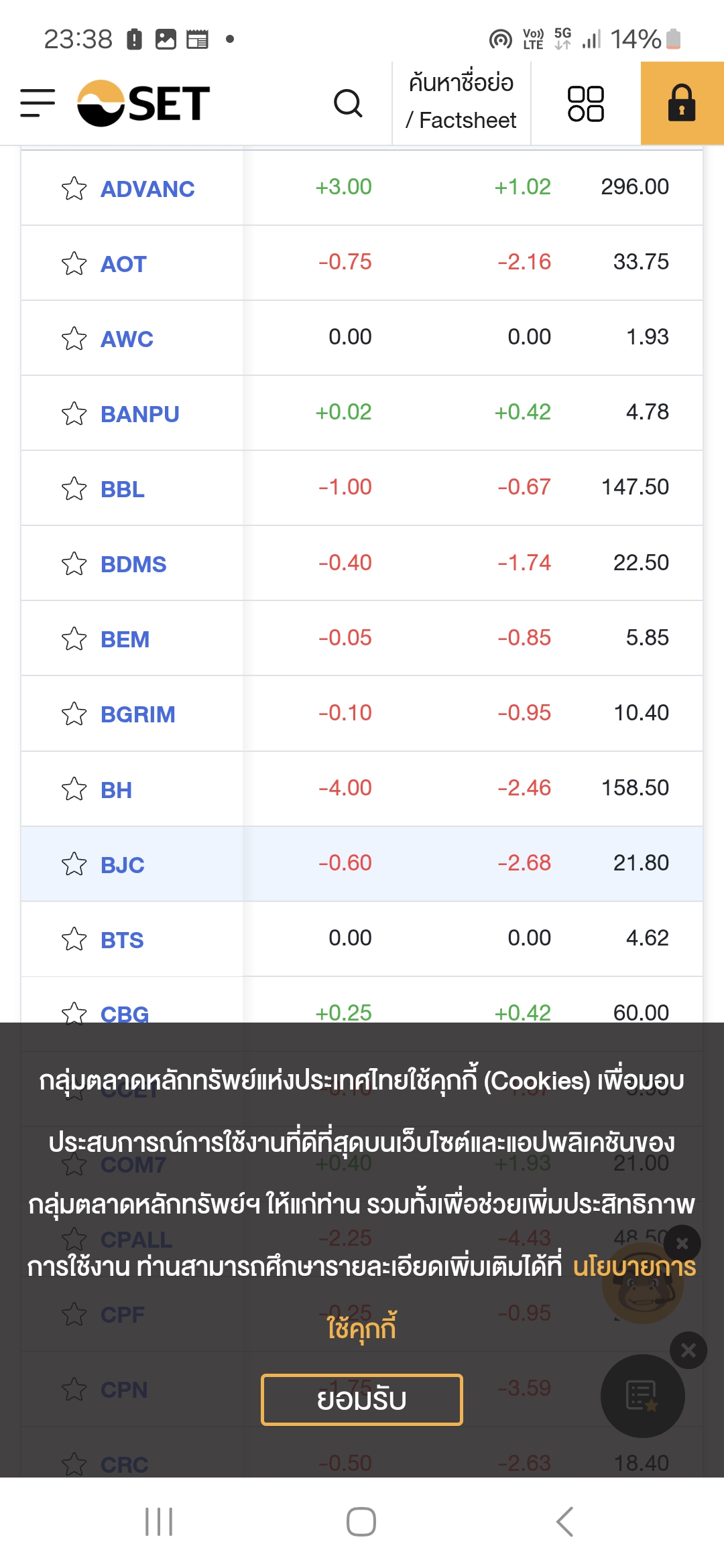Open the AOT stock symbol

[123, 264]
